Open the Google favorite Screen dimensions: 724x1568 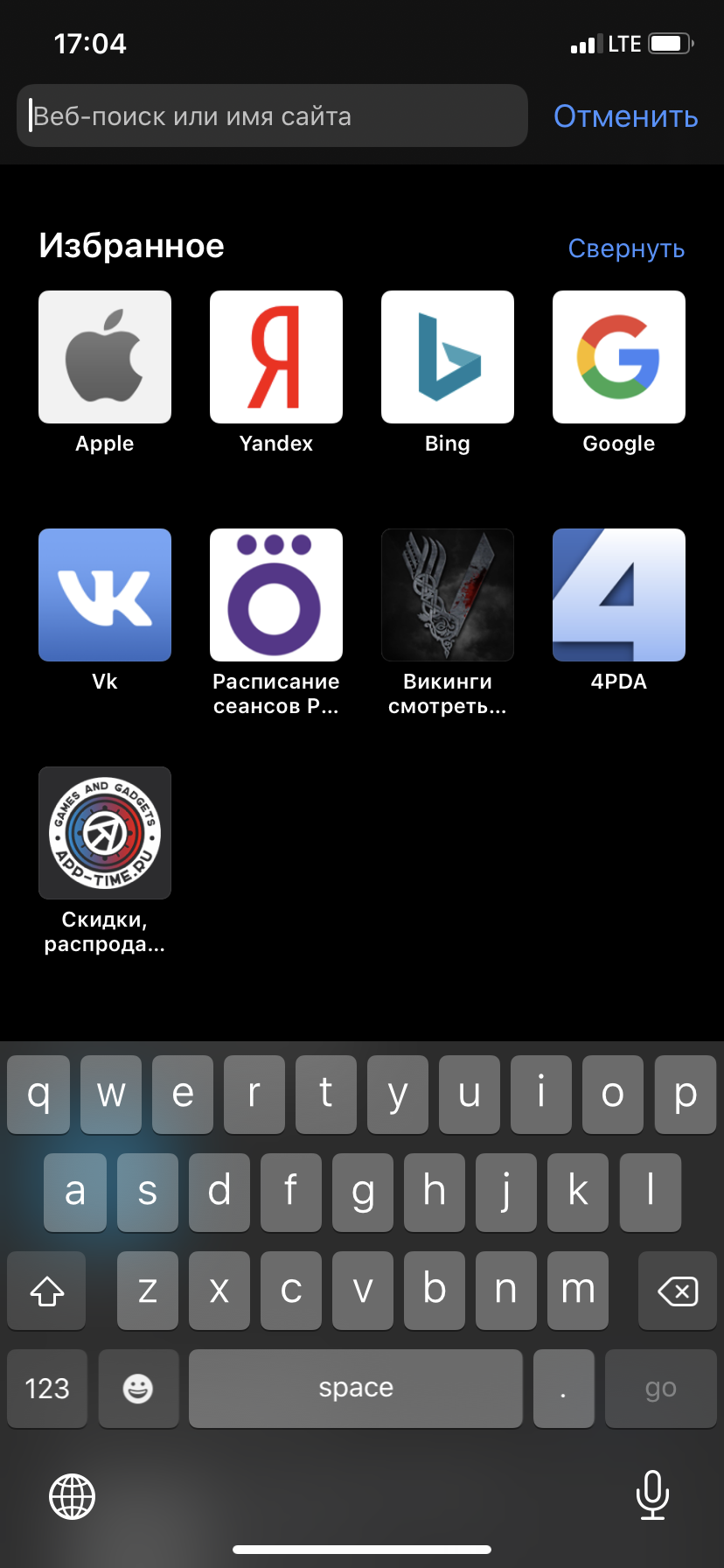(619, 357)
